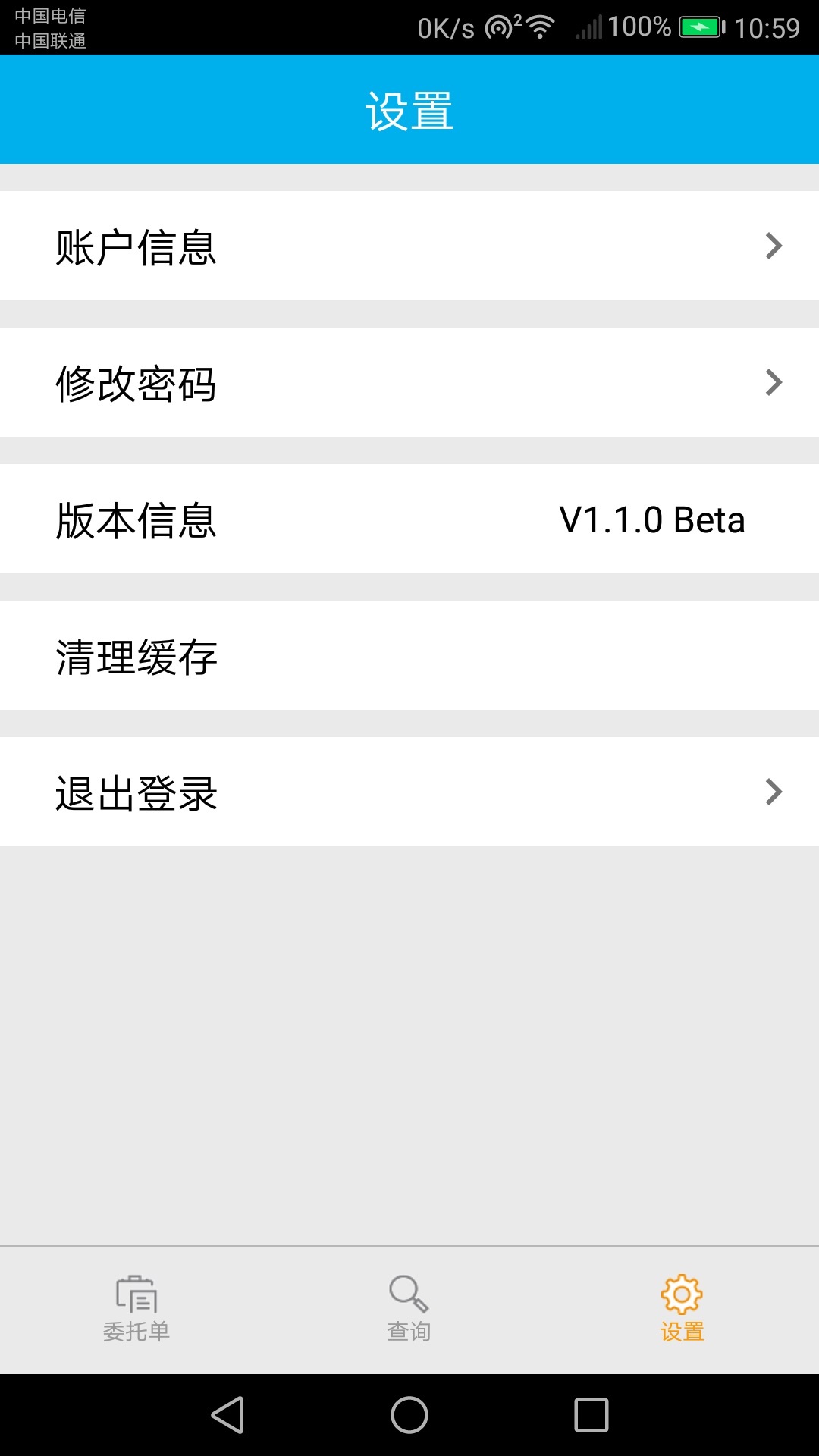Image resolution: width=819 pixels, height=1456 pixels.
Task: Open the 账户信息 settings item
Action: (303, 245)
